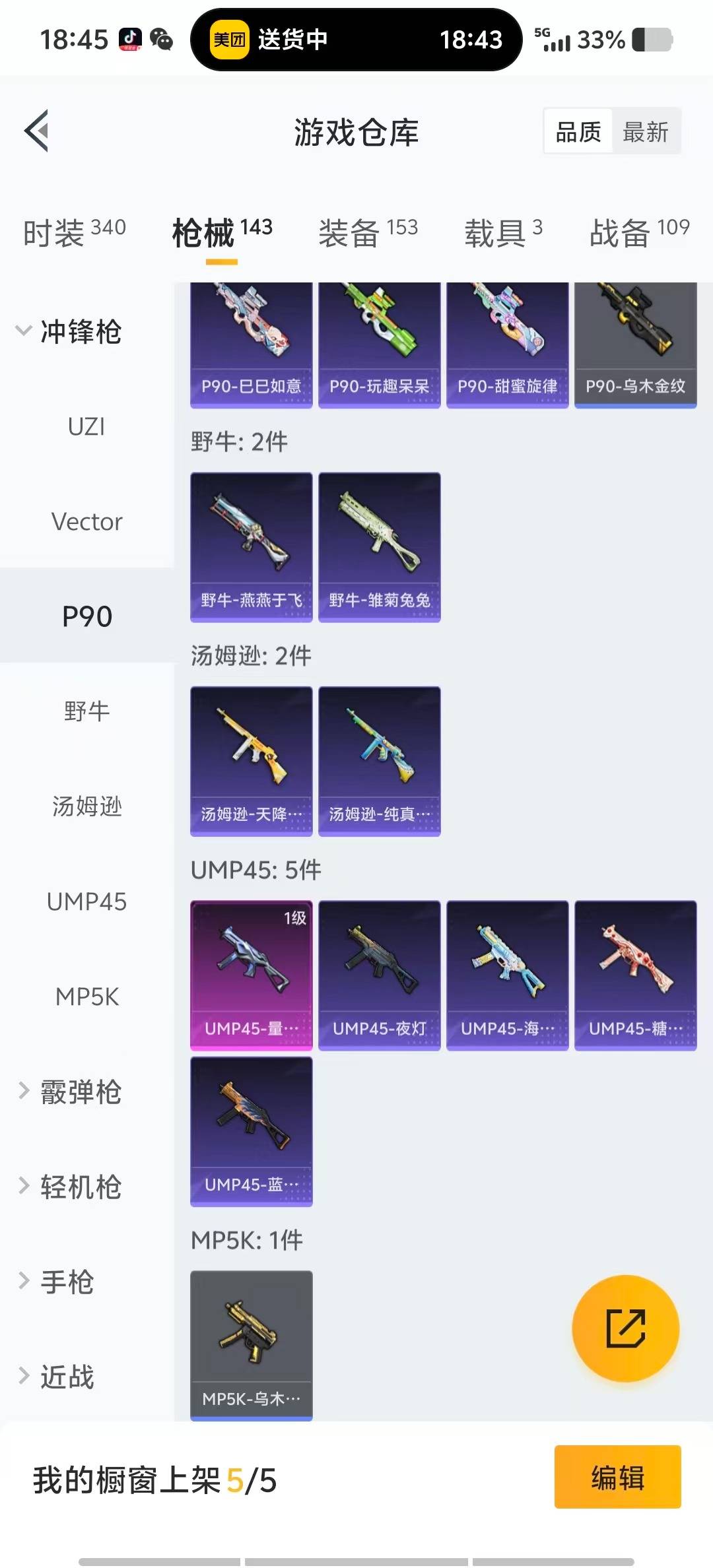
Task: Select the level-1 UMP45-量 purple thumbnail
Action: (x=251, y=970)
